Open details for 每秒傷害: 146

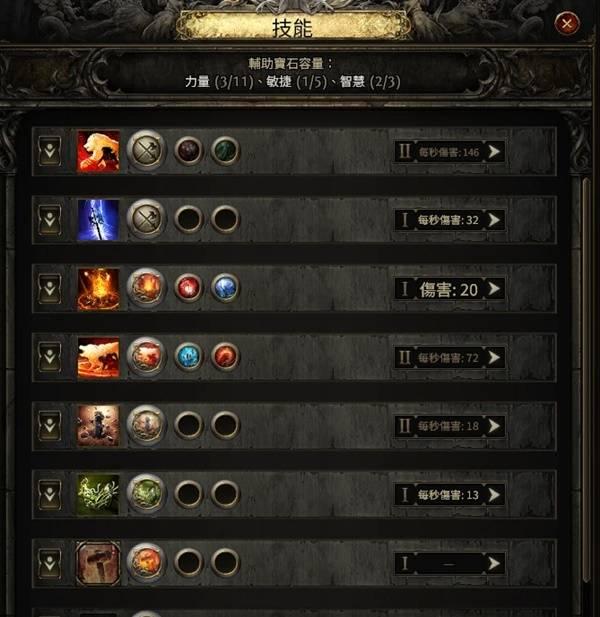pyautogui.click(x=493, y=152)
